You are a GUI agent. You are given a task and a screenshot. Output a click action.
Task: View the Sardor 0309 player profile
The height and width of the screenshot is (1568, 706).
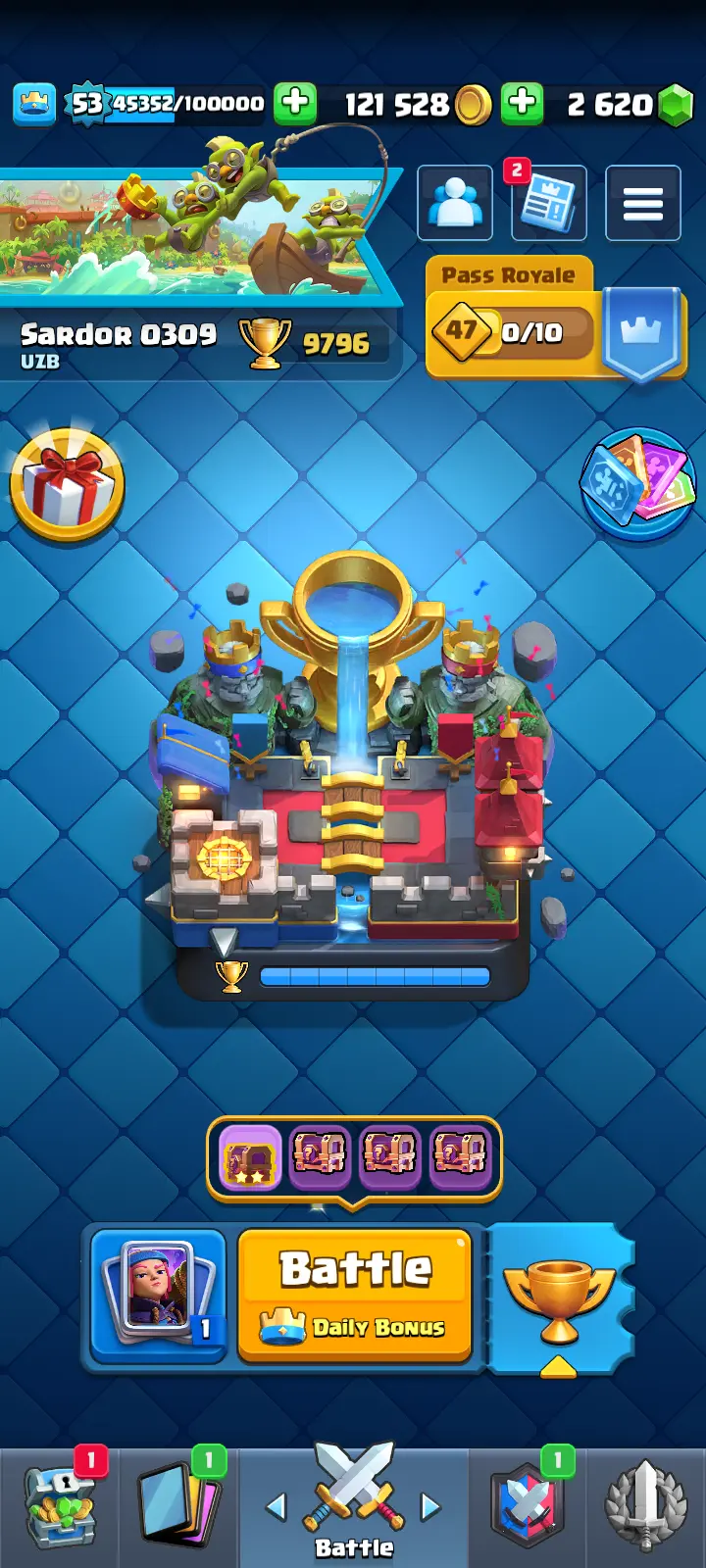tap(118, 343)
